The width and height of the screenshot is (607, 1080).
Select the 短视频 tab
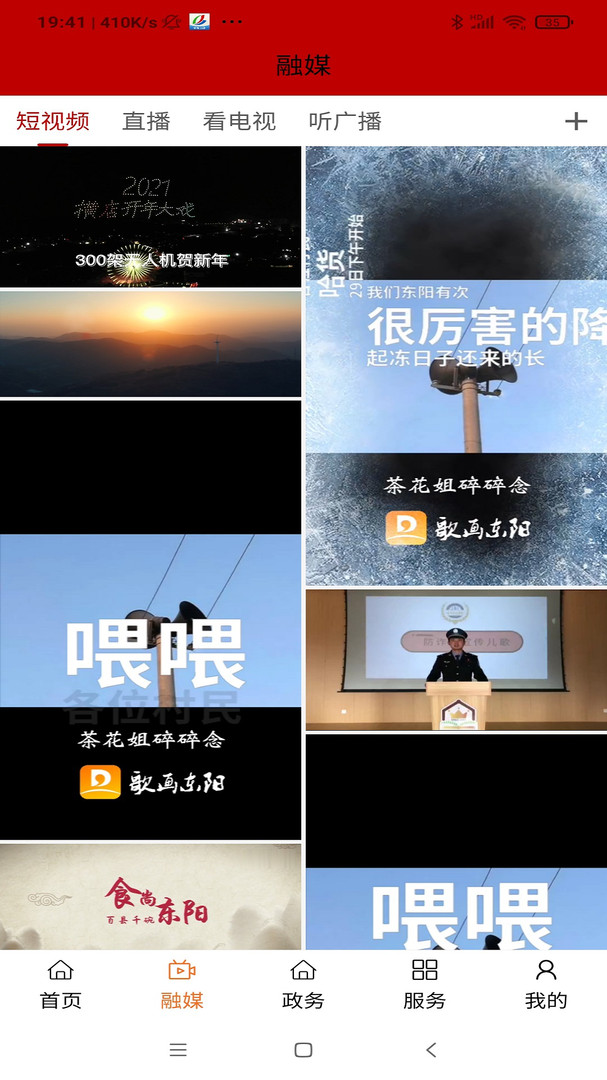(x=53, y=122)
